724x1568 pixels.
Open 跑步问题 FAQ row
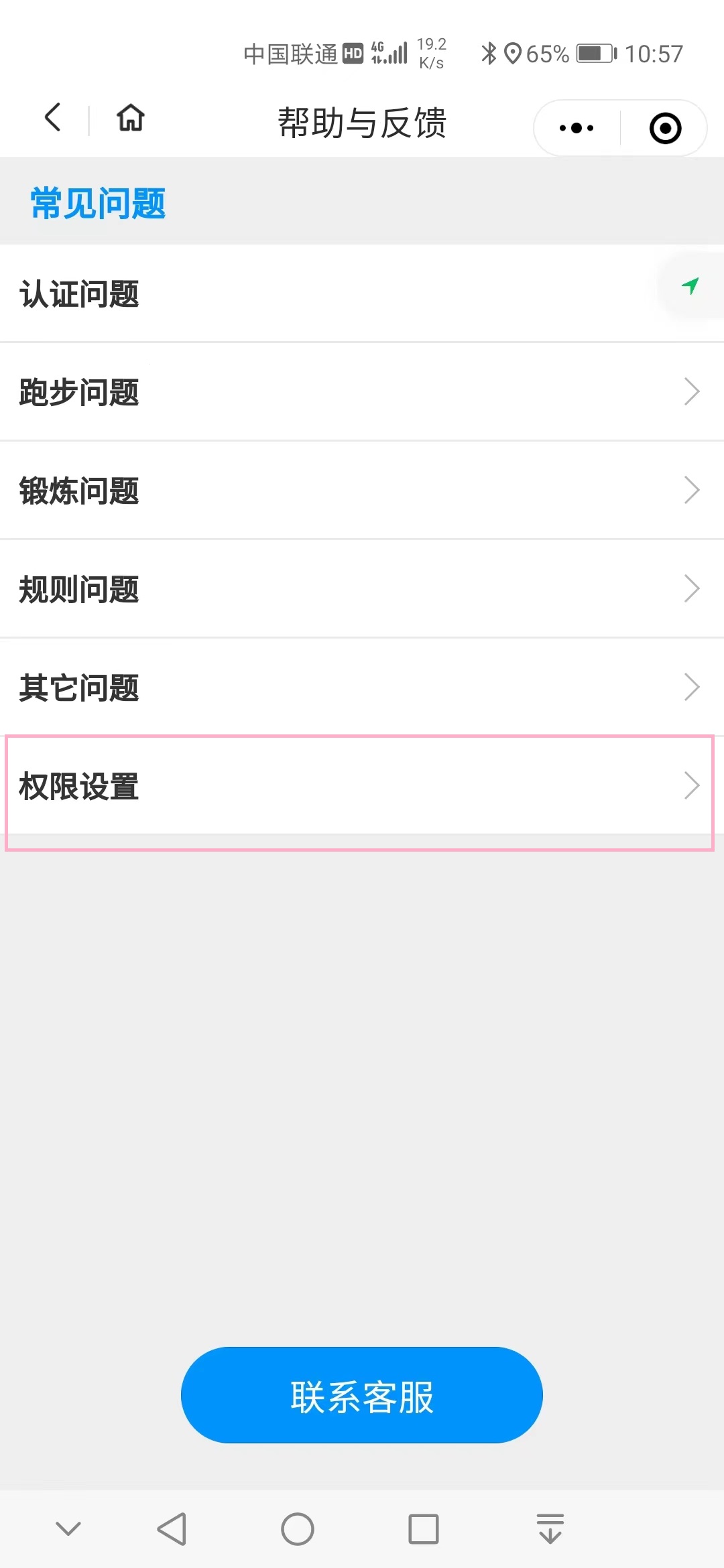pos(362,392)
